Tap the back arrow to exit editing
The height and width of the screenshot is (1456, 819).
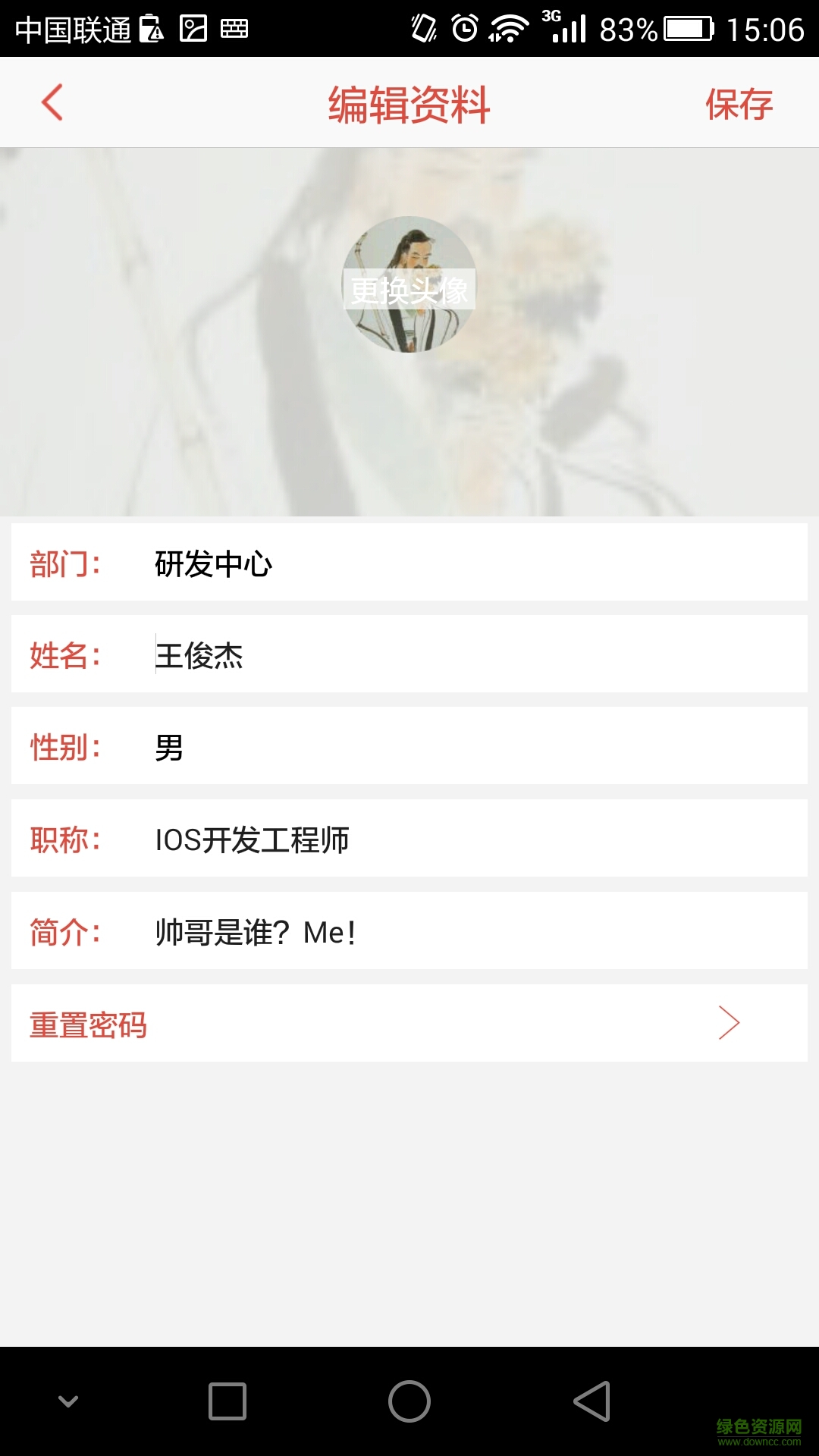[x=52, y=102]
